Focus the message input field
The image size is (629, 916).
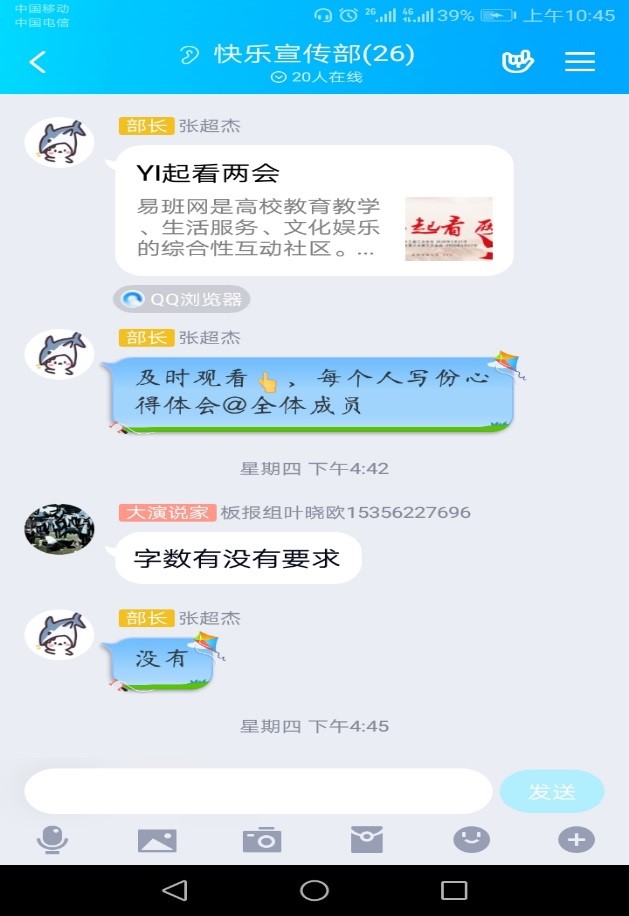point(258,791)
